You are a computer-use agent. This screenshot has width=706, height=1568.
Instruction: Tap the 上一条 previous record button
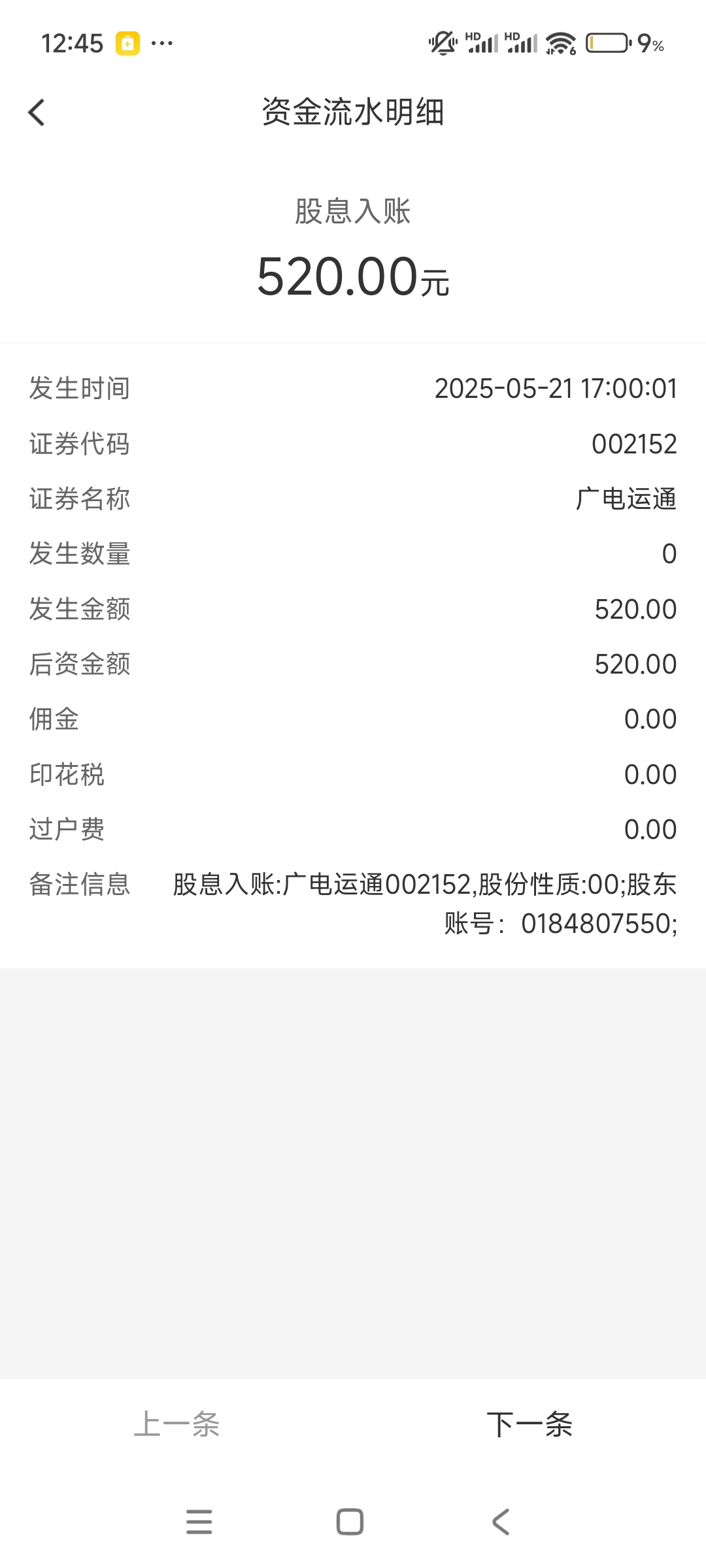(176, 1424)
